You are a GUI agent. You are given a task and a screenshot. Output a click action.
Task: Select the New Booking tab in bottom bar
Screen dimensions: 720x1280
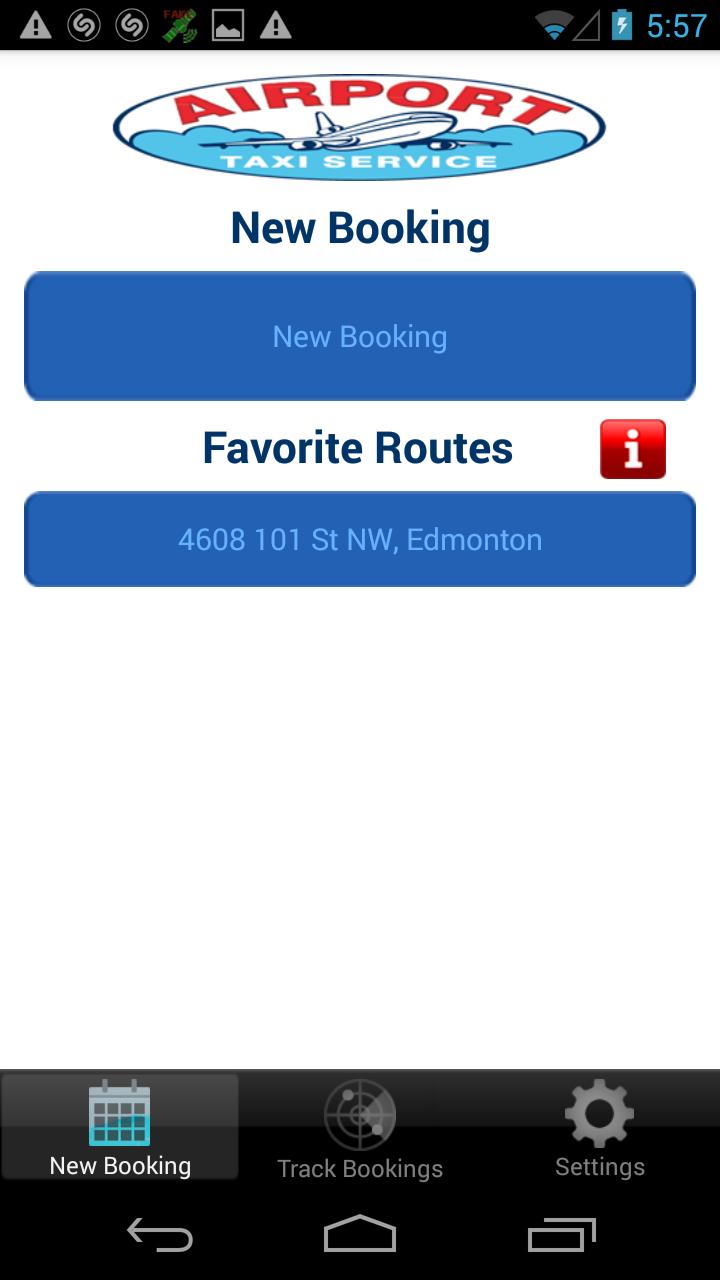[120, 1128]
